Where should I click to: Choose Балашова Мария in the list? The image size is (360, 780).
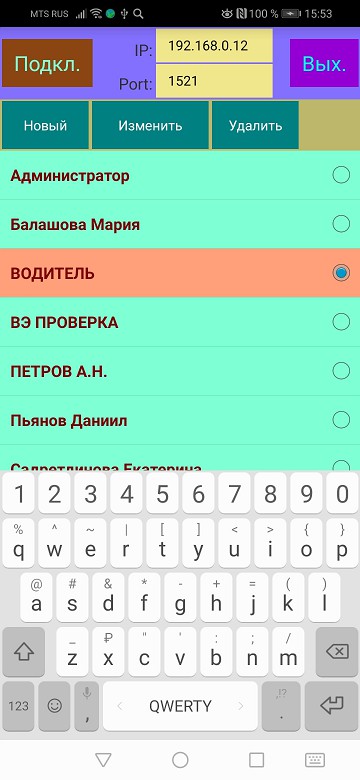(180, 224)
